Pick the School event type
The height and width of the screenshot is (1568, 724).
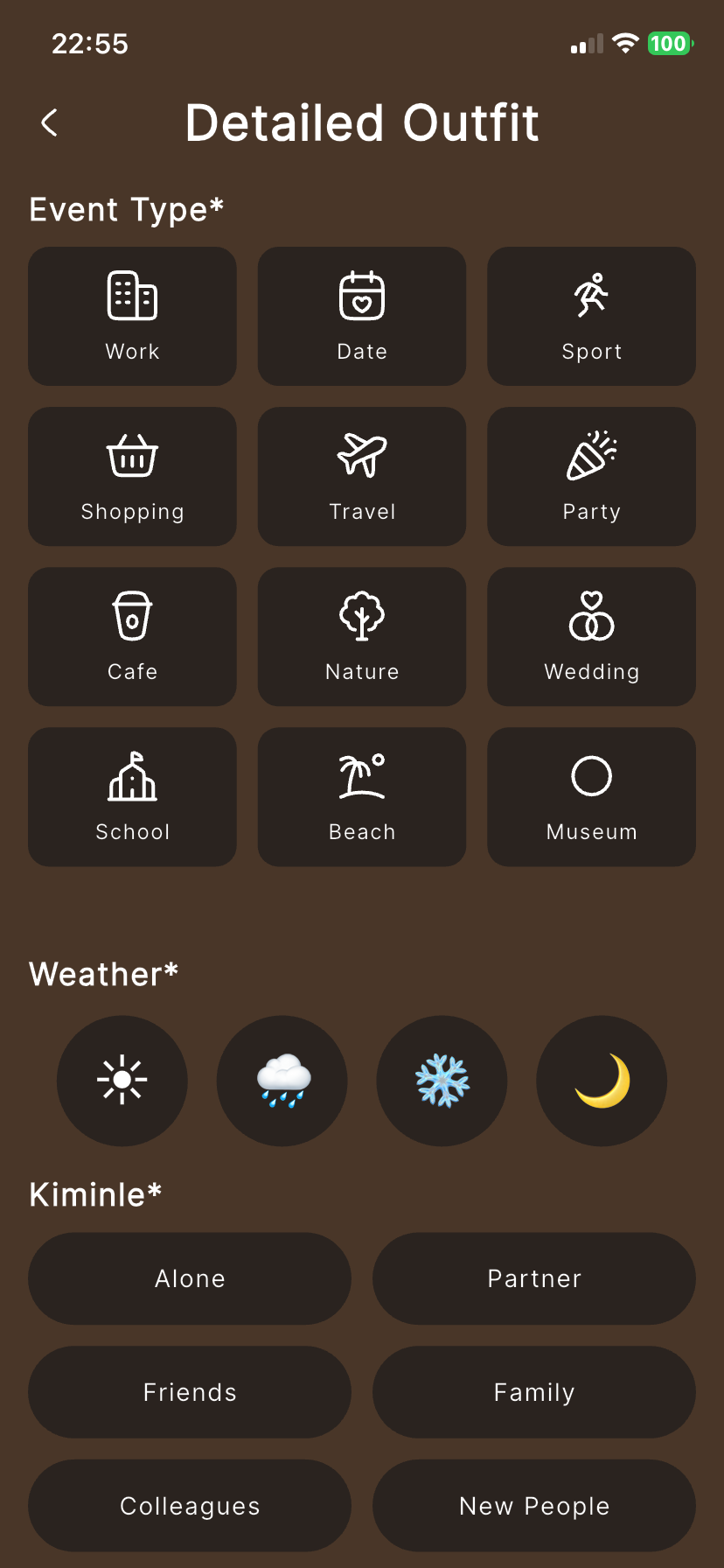coord(132,796)
